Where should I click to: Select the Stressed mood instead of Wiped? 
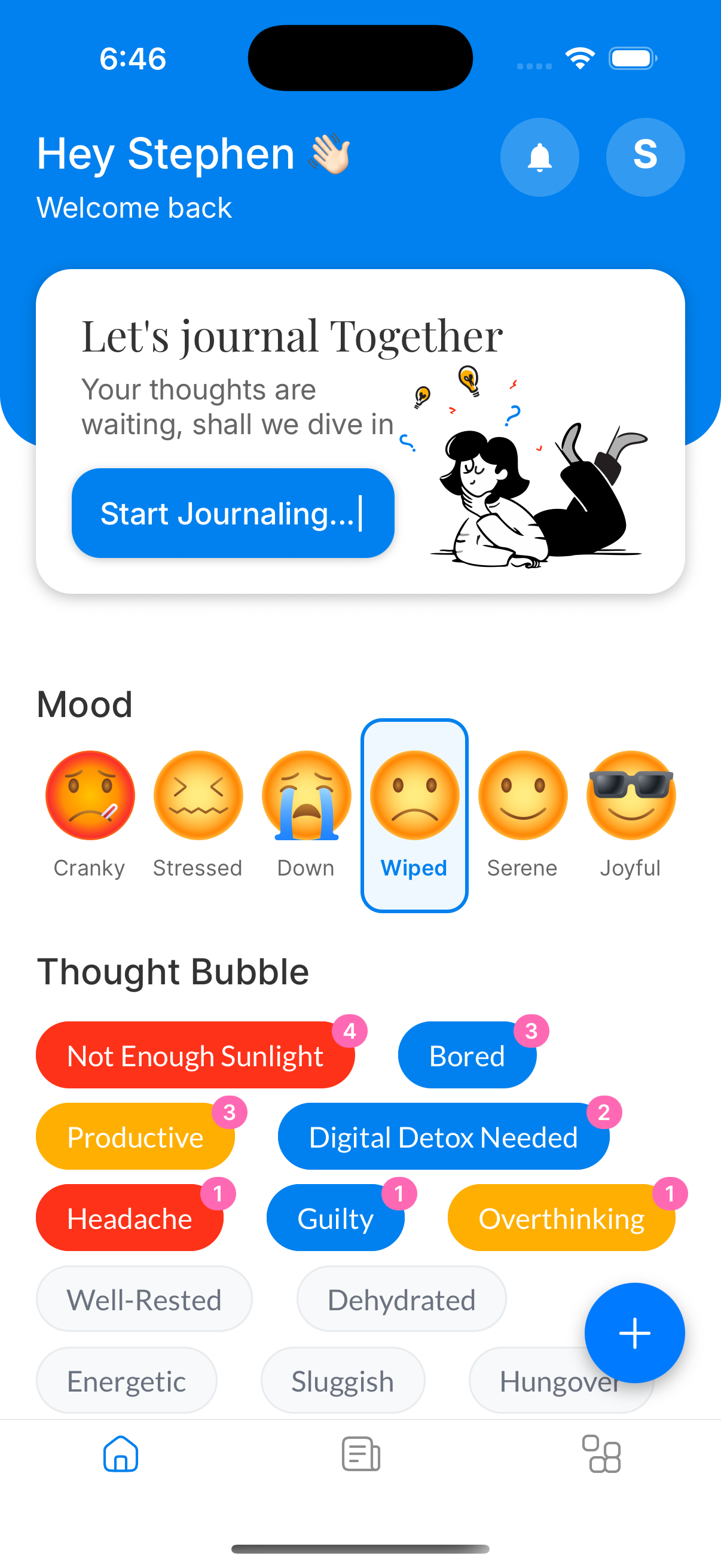coord(198,795)
